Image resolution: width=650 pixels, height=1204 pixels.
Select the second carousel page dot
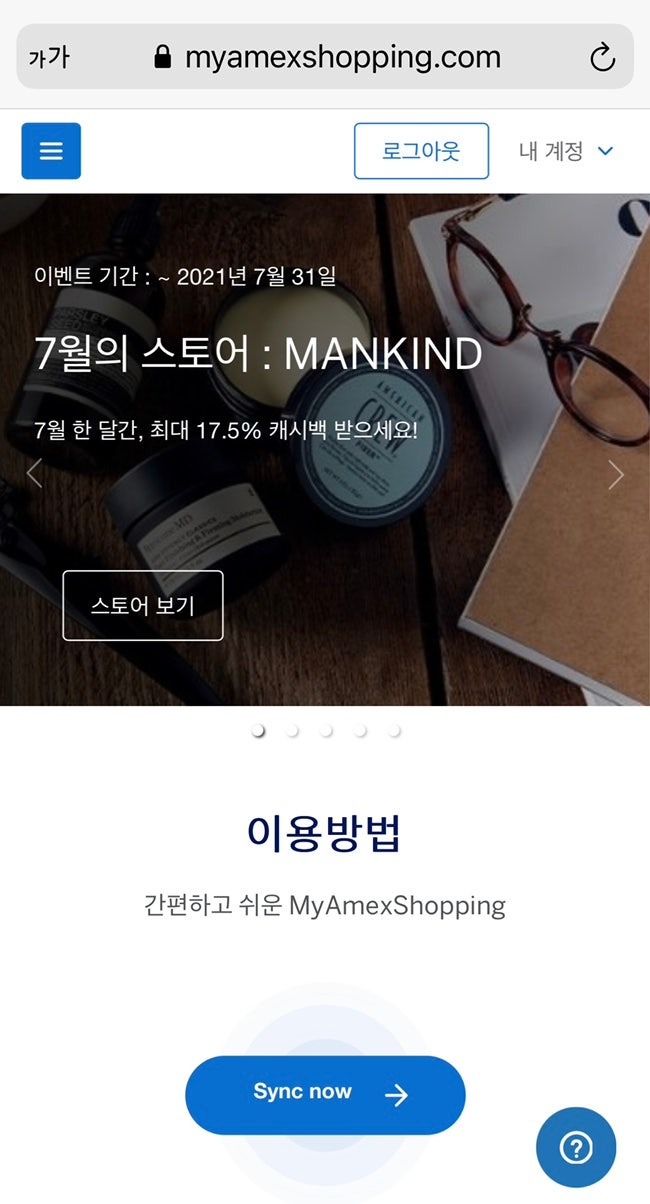(x=292, y=731)
